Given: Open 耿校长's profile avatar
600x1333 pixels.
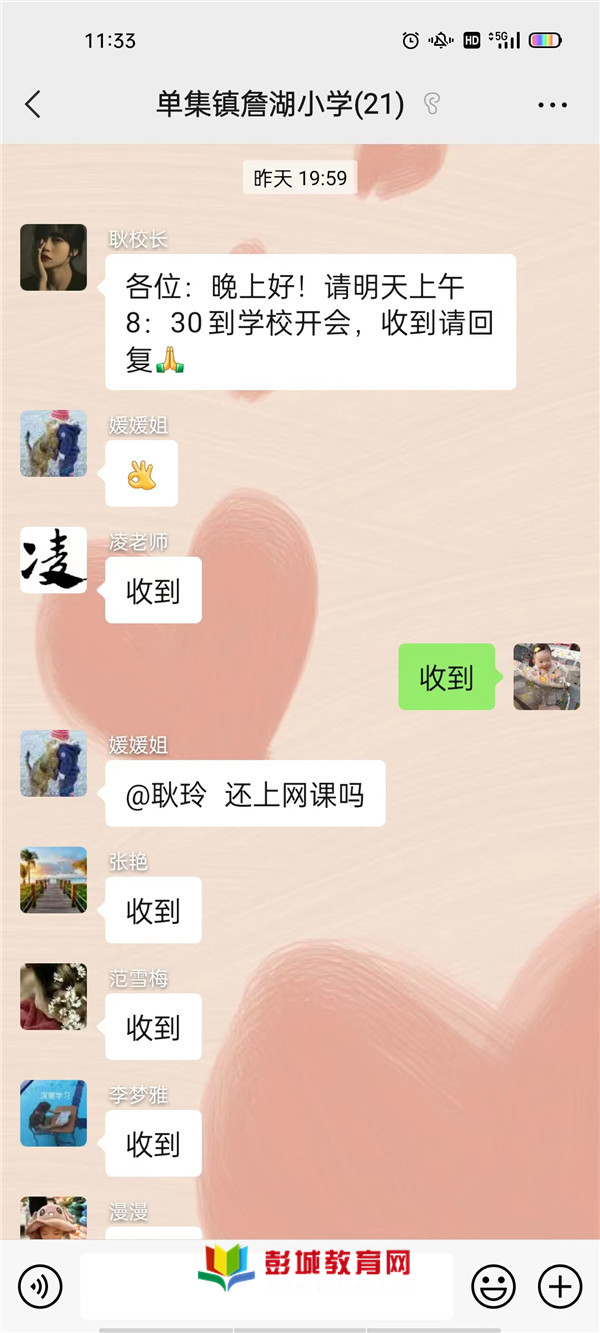Looking at the screenshot, I should point(54,257).
